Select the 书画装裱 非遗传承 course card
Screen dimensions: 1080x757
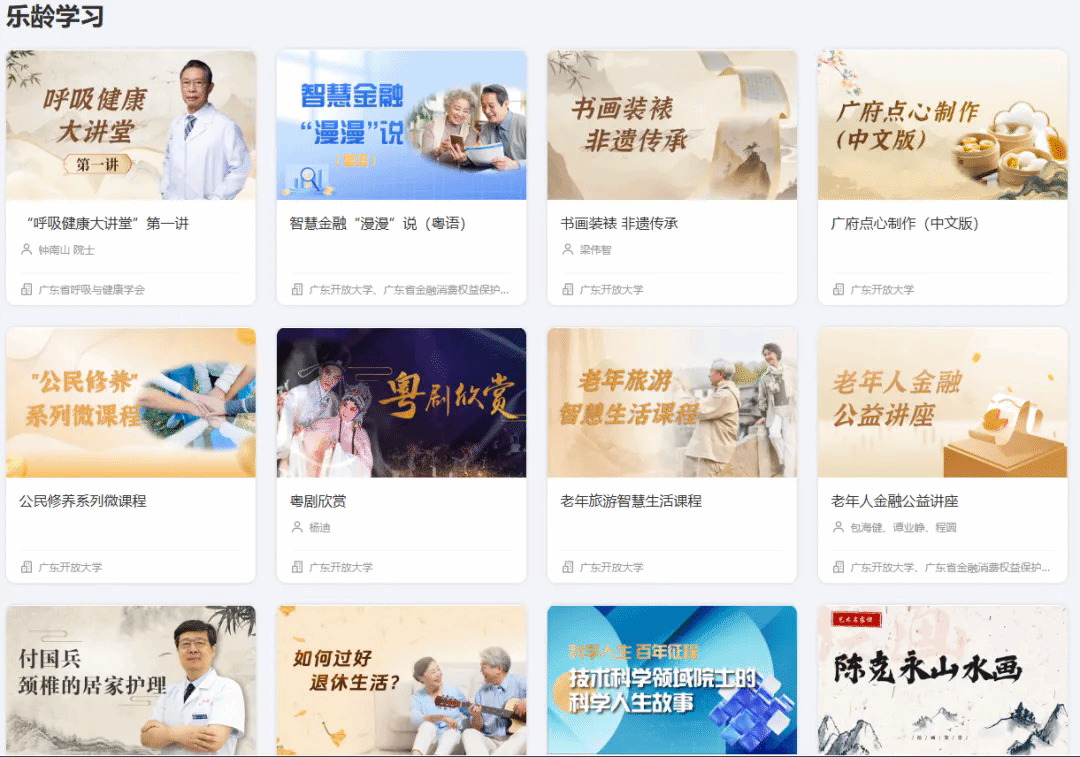672,126
